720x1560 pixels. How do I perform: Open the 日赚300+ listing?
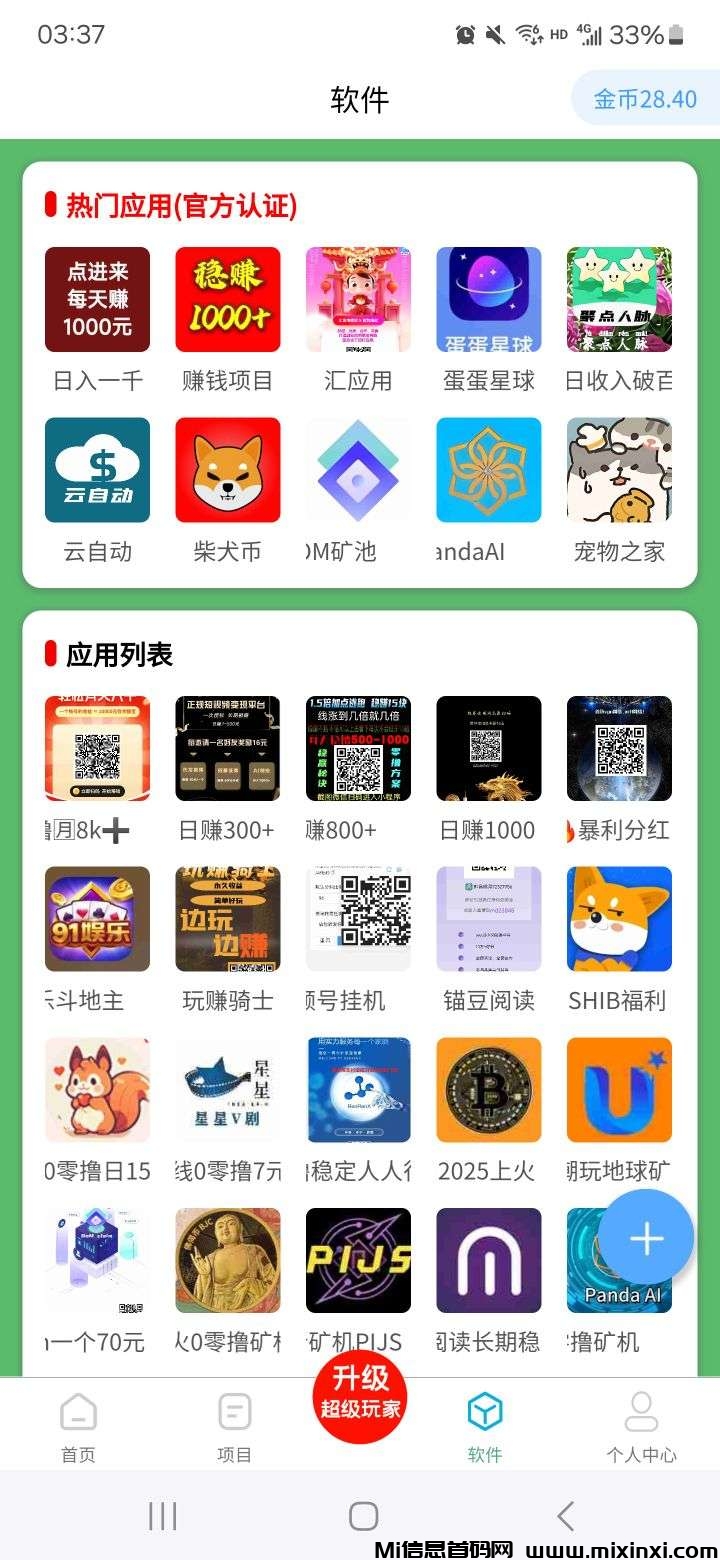tap(228, 749)
